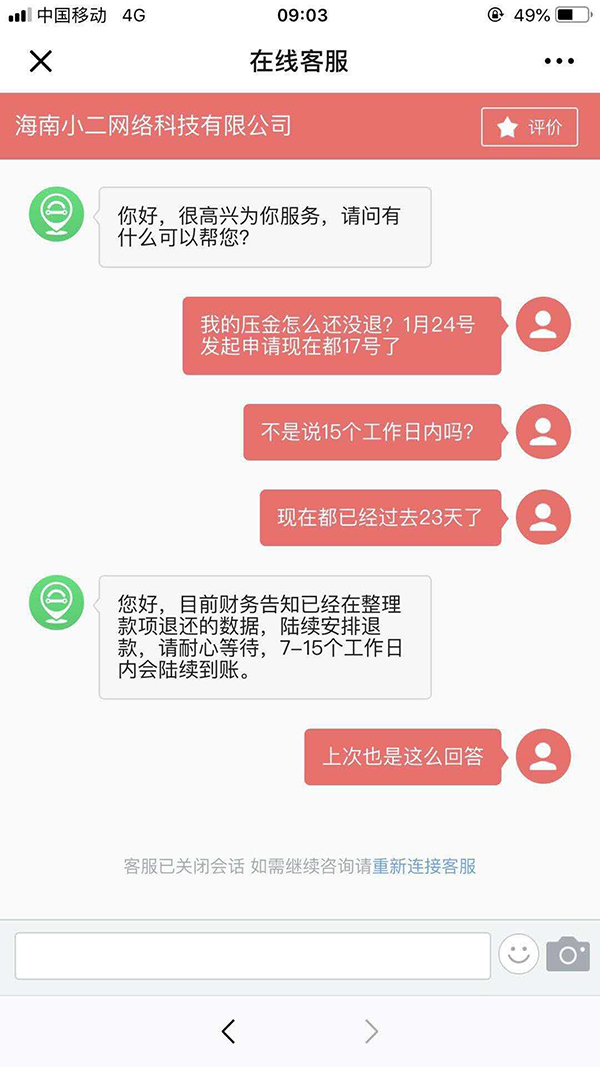Open the emoji smiley picker
Screen dimensions: 600x1067
pos(518,954)
